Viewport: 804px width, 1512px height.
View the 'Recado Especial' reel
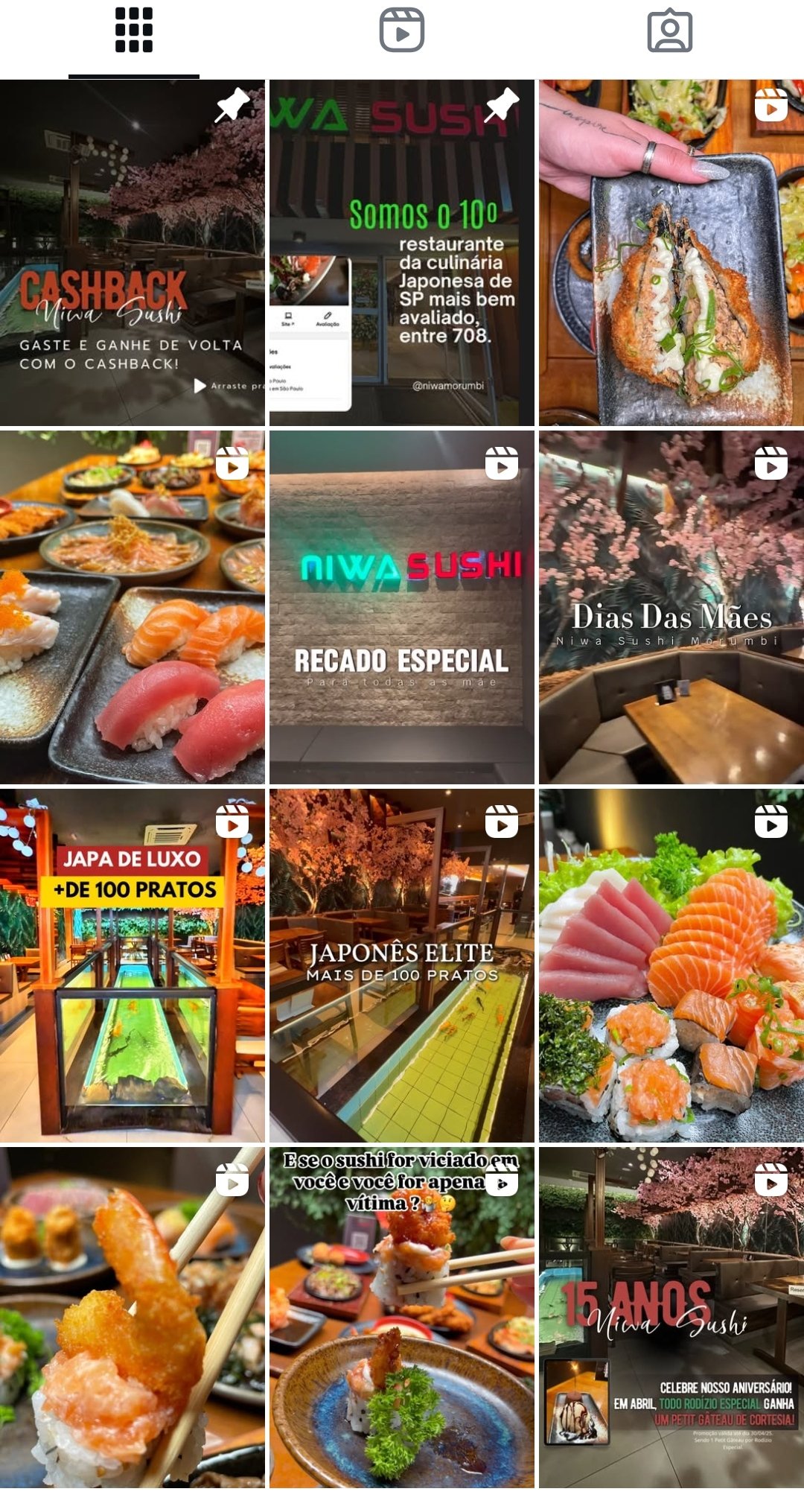click(402, 607)
